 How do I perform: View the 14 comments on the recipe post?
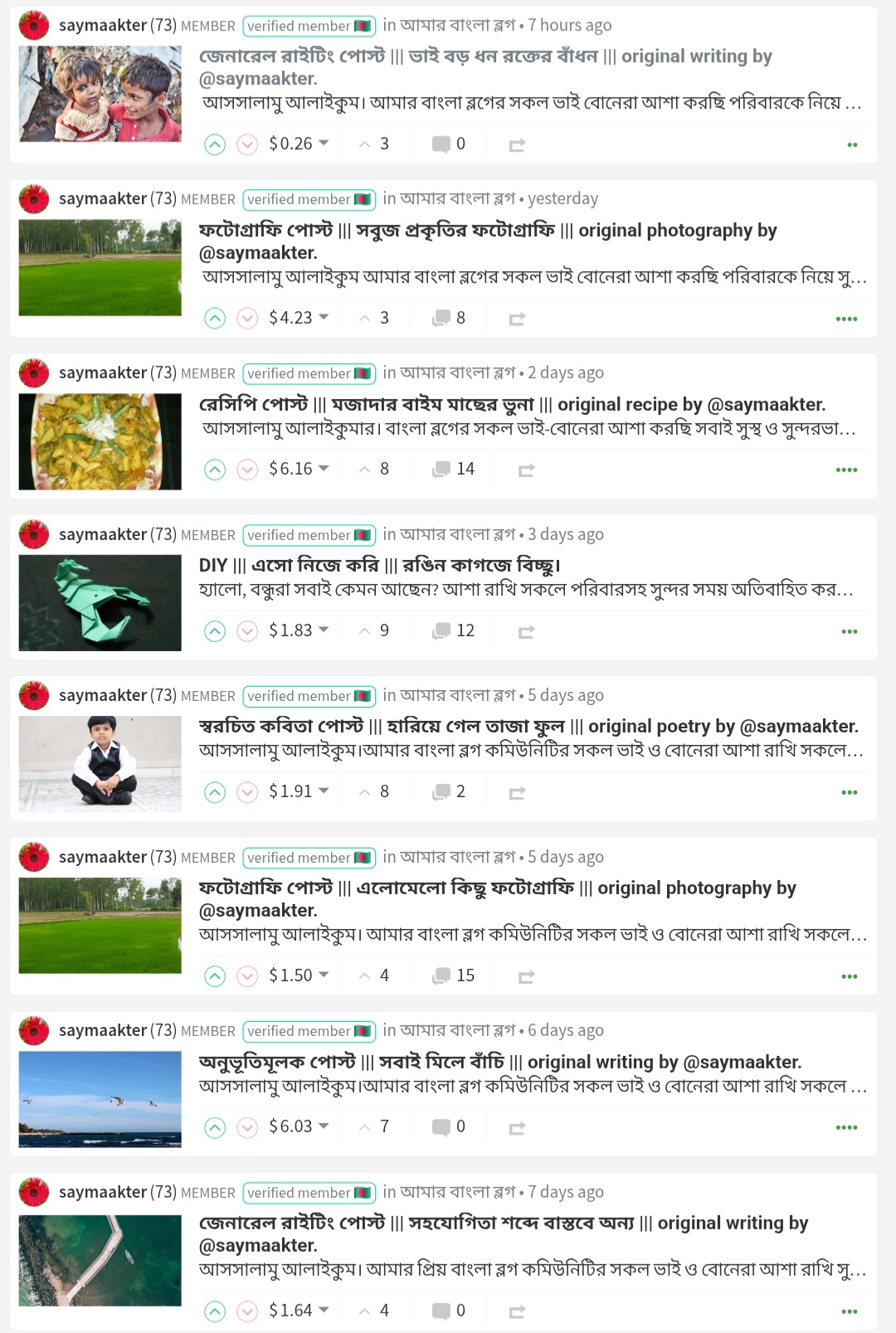coord(454,469)
